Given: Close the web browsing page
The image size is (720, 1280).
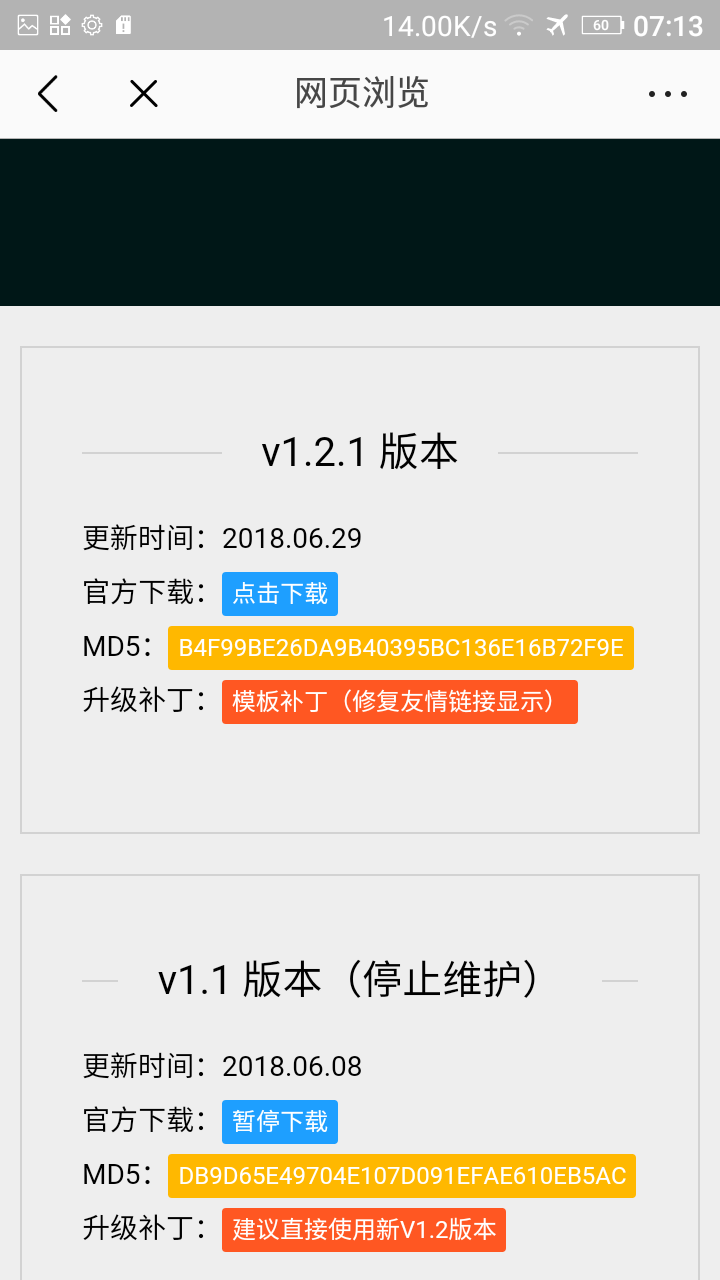Looking at the screenshot, I should (x=144, y=94).
